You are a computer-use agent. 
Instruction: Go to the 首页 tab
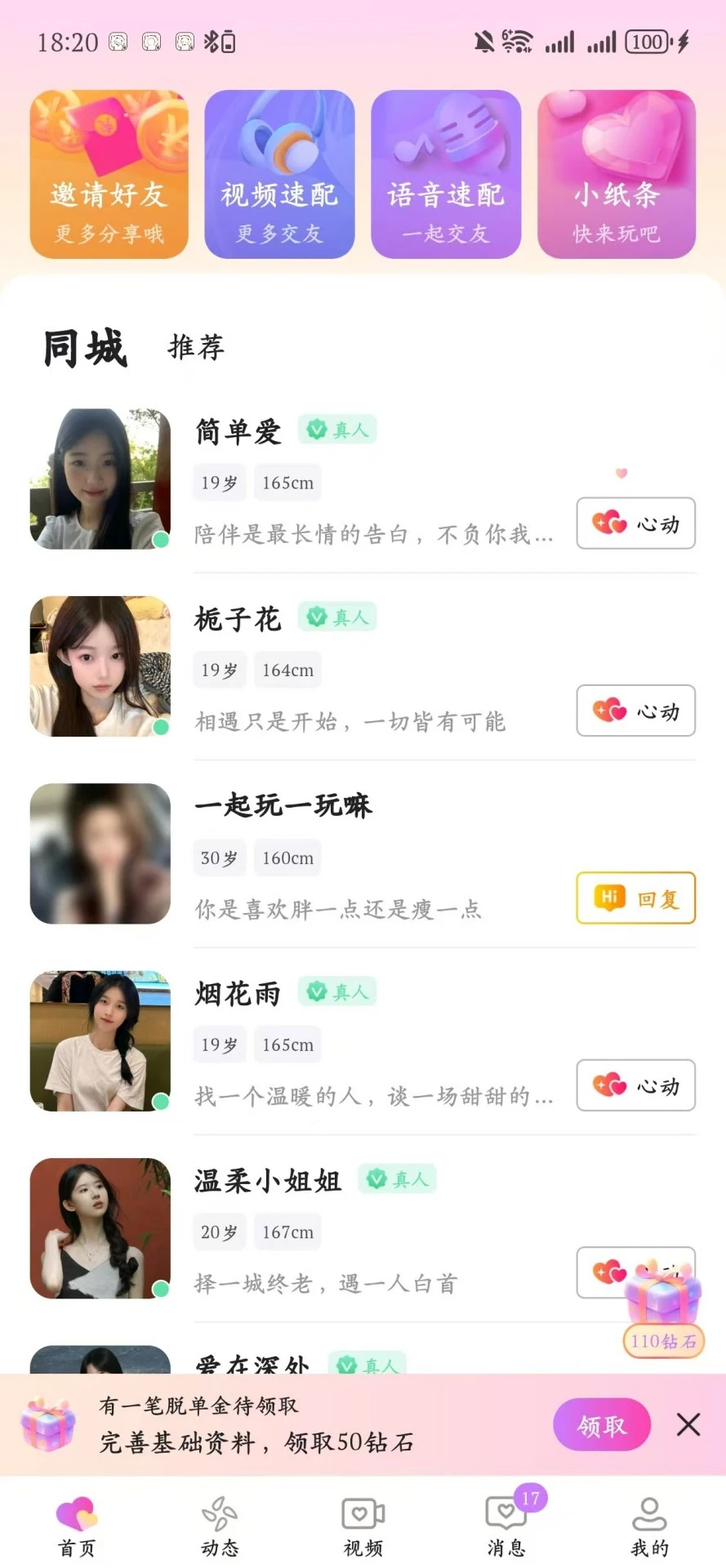pos(77,1526)
